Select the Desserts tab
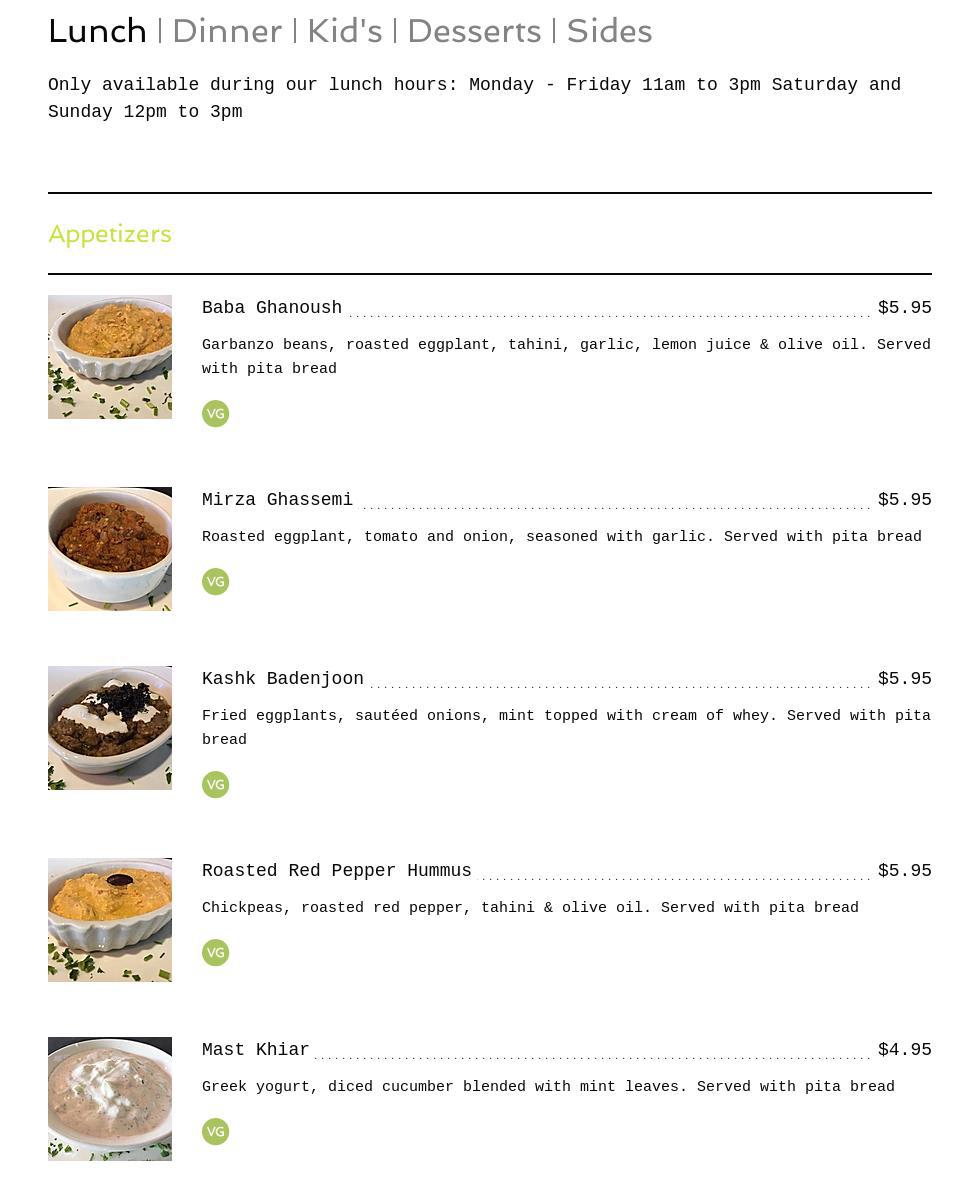The height and width of the screenshot is (1191, 967). click(474, 31)
